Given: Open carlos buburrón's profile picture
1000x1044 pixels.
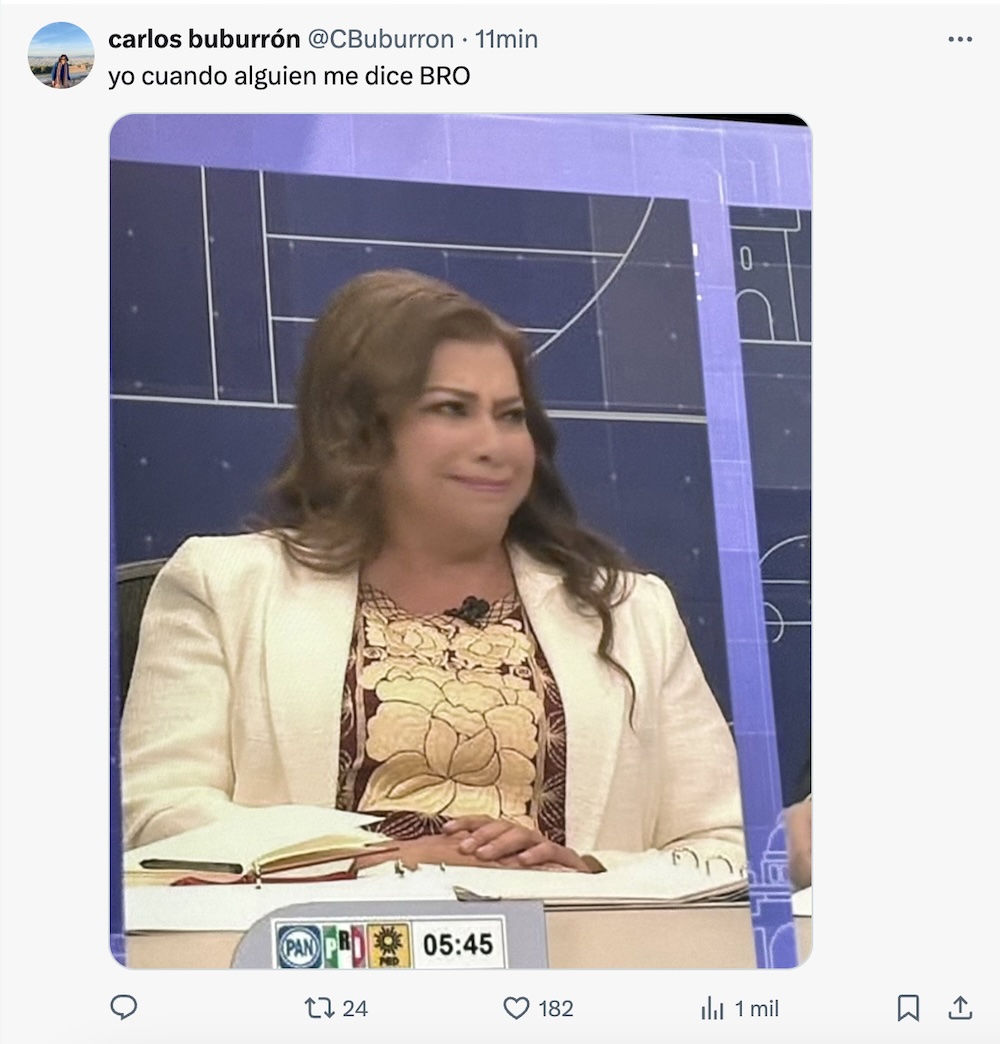Looking at the screenshot, I should (61, 55).
